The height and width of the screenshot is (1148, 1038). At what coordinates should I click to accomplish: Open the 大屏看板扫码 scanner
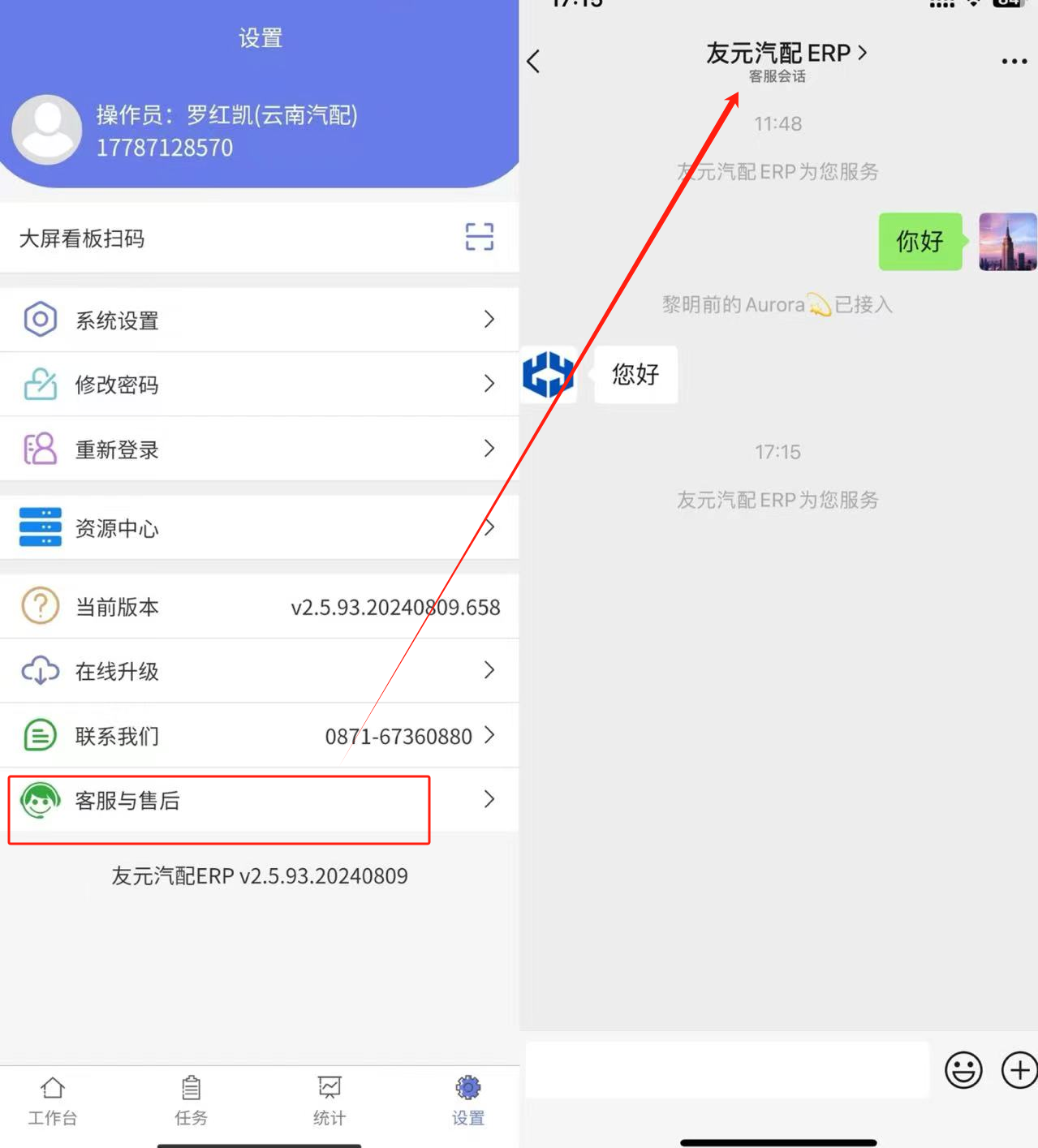tap(479, 237)
